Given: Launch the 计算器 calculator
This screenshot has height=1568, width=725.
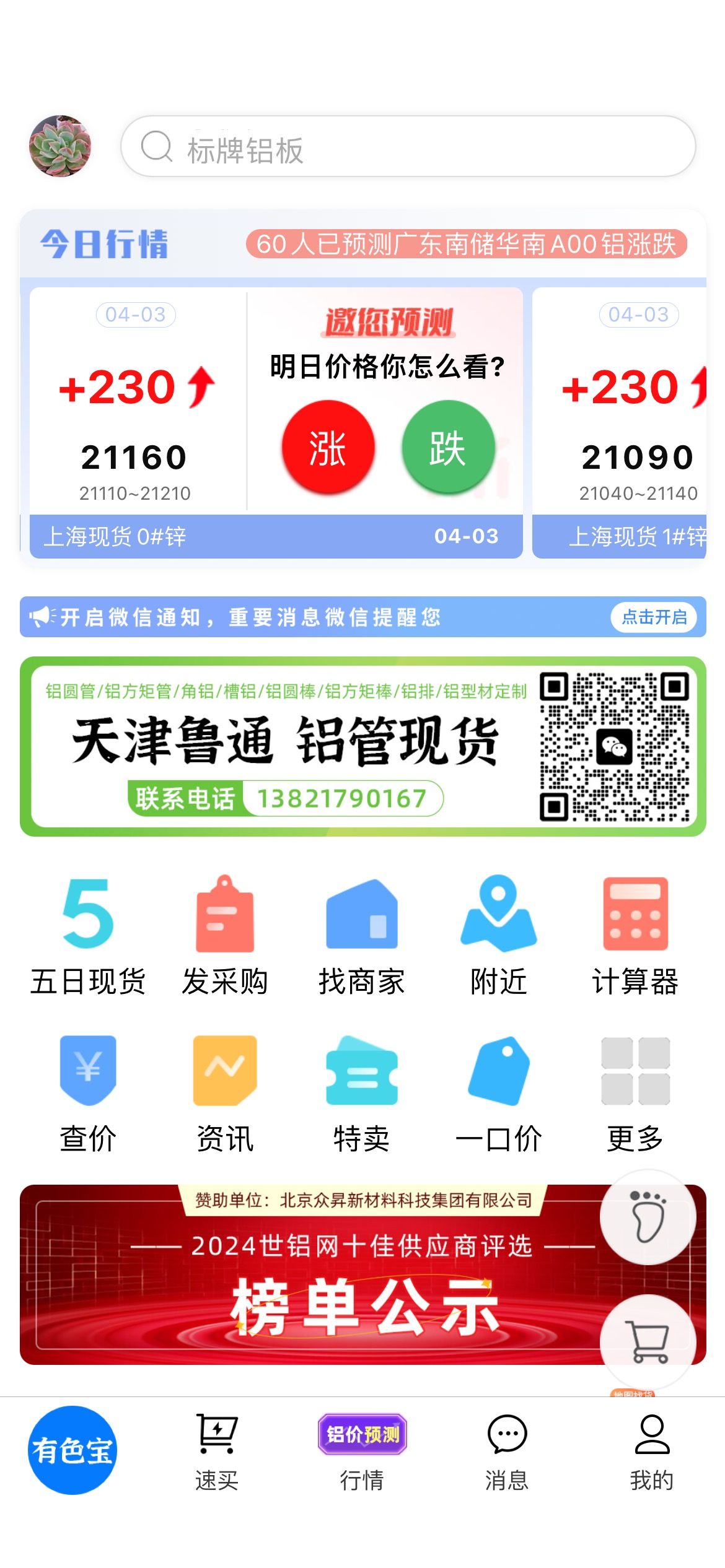Looking at the screenshot, I should pyautogui.click(x=636, y=935).
